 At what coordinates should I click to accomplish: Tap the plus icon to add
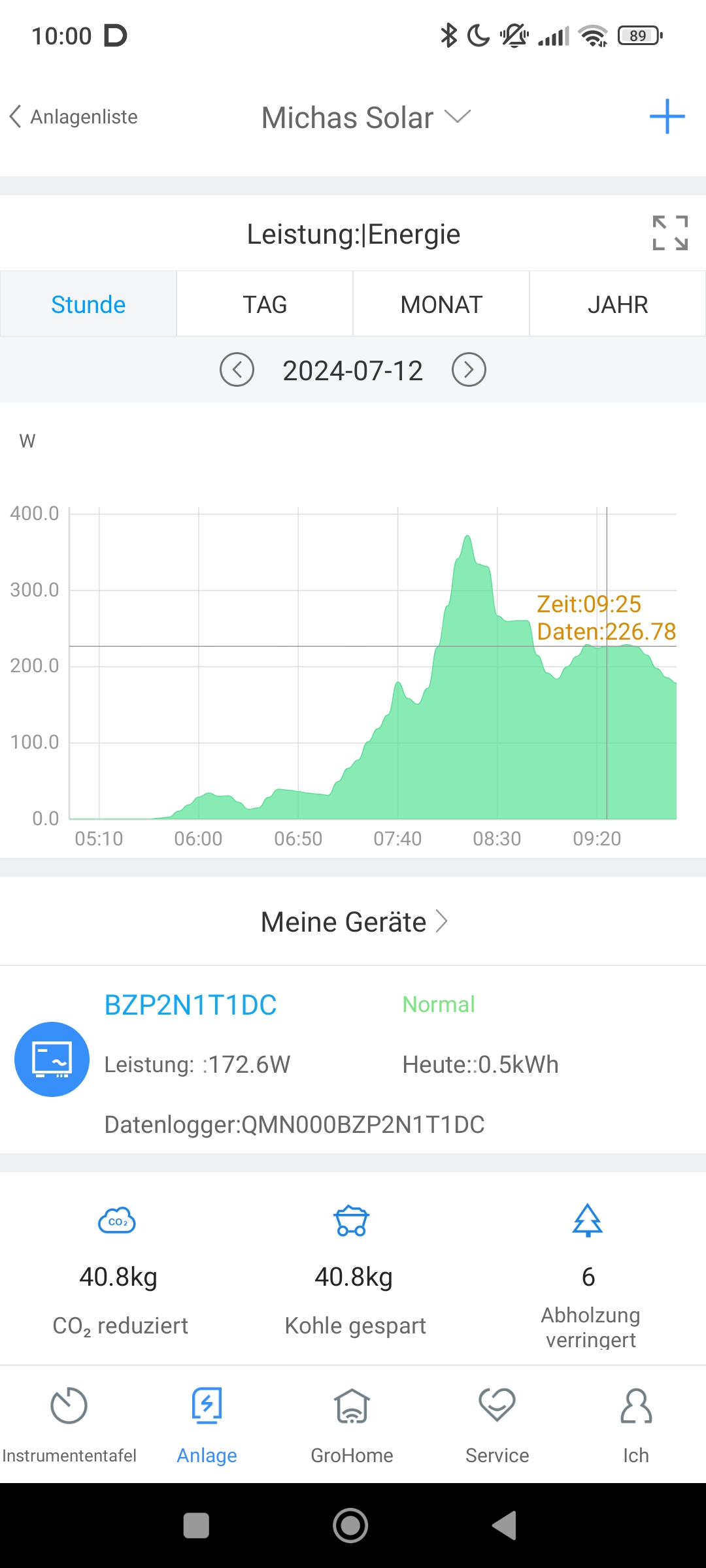click(667, 117)
